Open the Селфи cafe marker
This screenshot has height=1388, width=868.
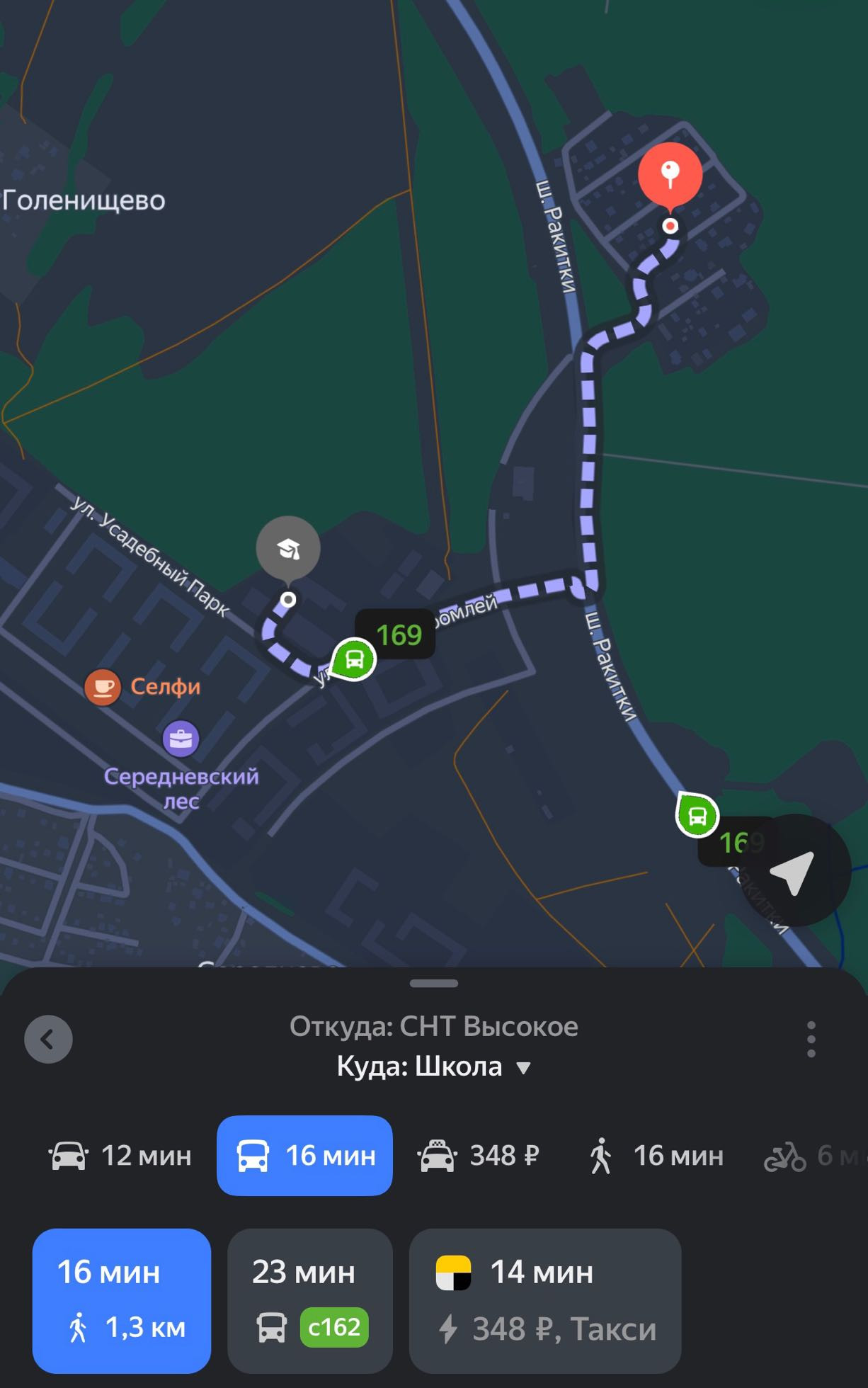click(103, 687)
